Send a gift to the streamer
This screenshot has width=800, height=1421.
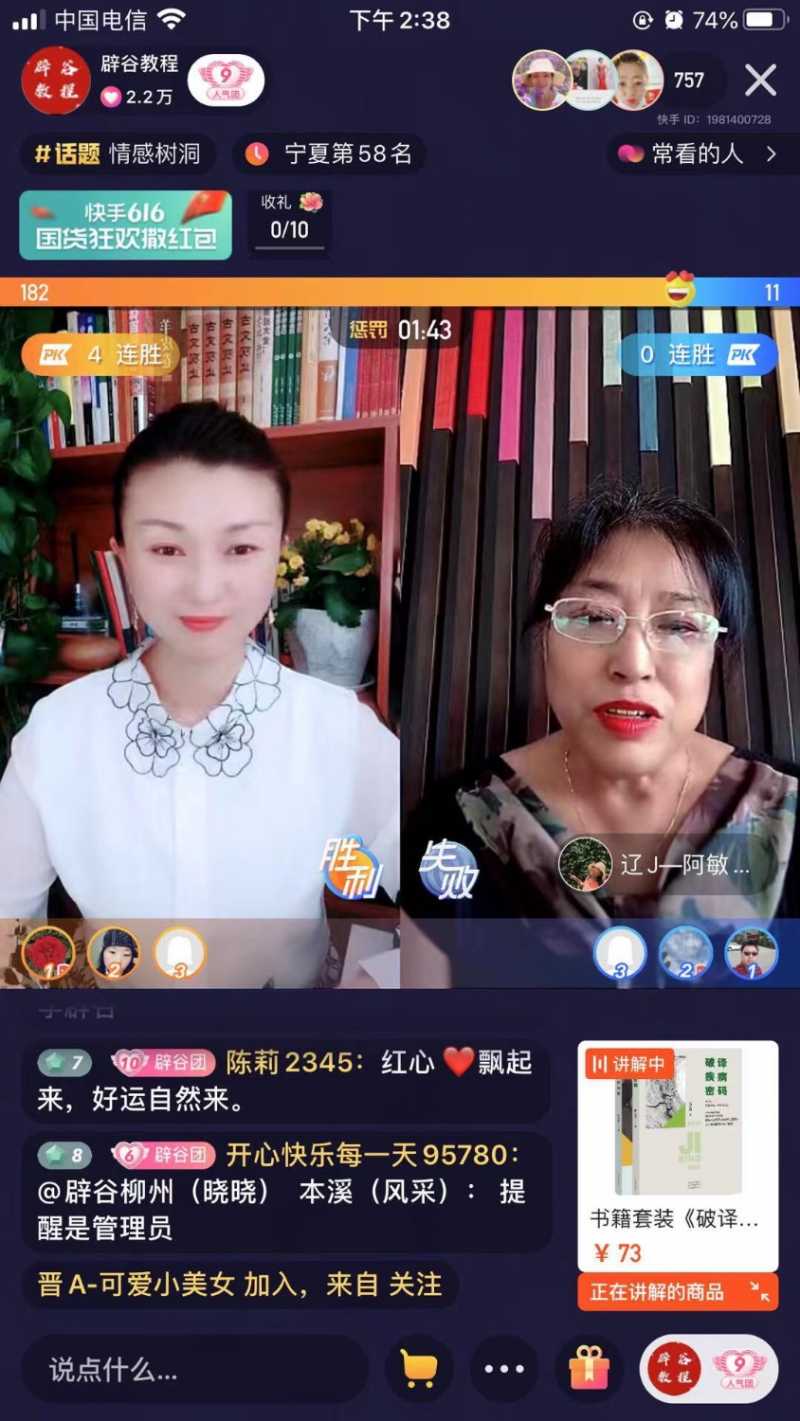589,1368
